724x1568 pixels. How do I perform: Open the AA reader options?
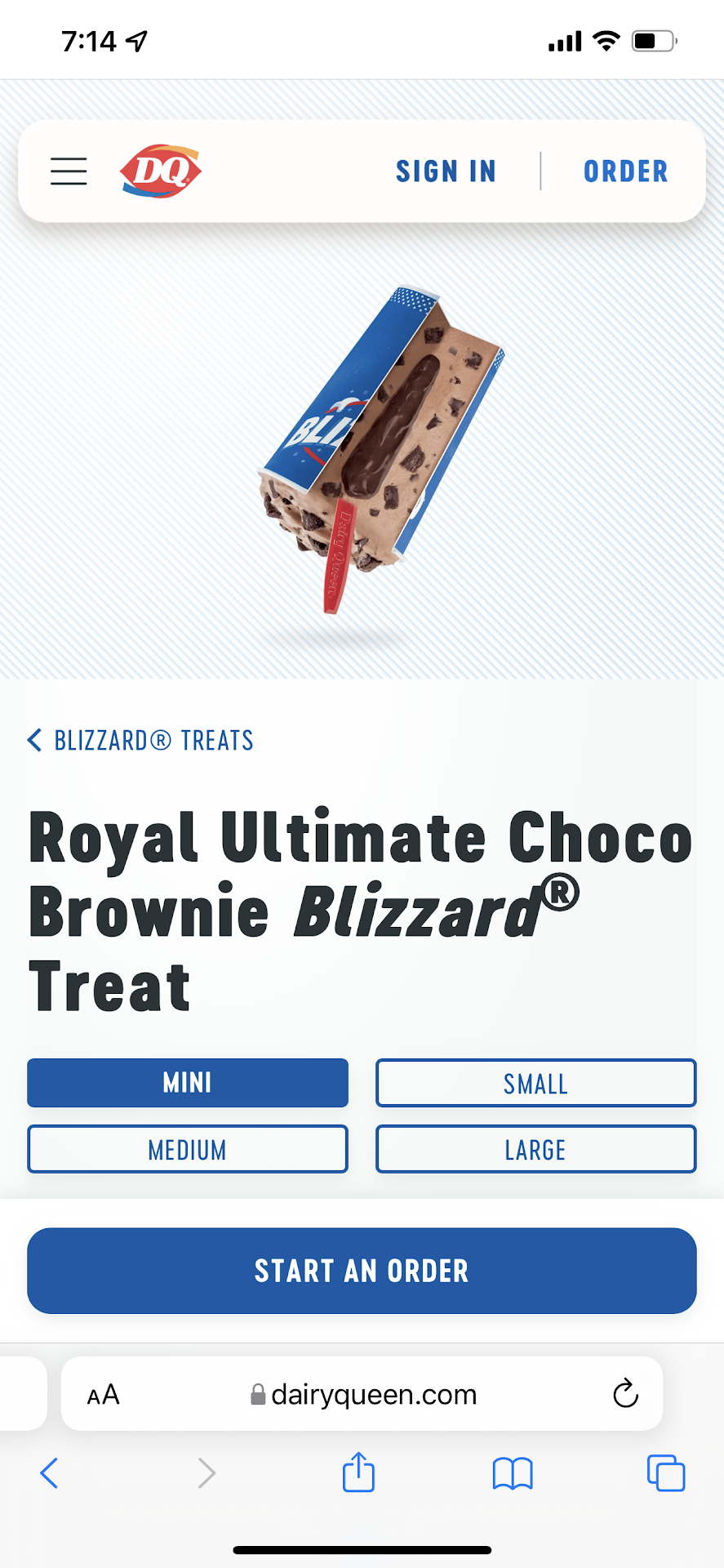point(104,1395)
